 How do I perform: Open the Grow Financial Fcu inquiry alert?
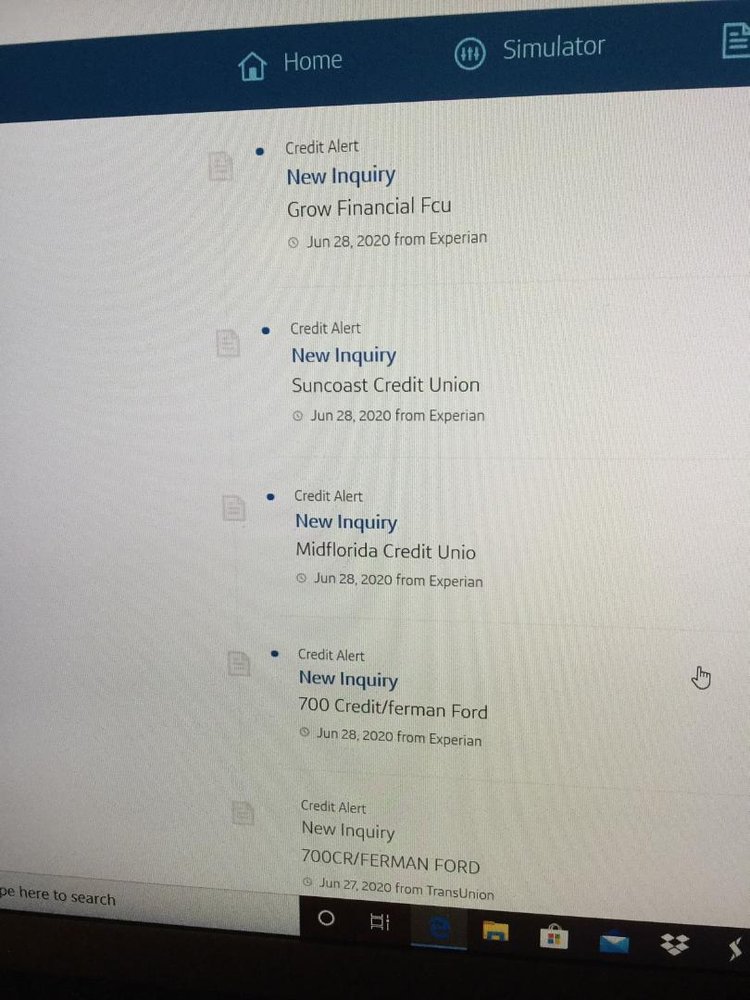341,176
